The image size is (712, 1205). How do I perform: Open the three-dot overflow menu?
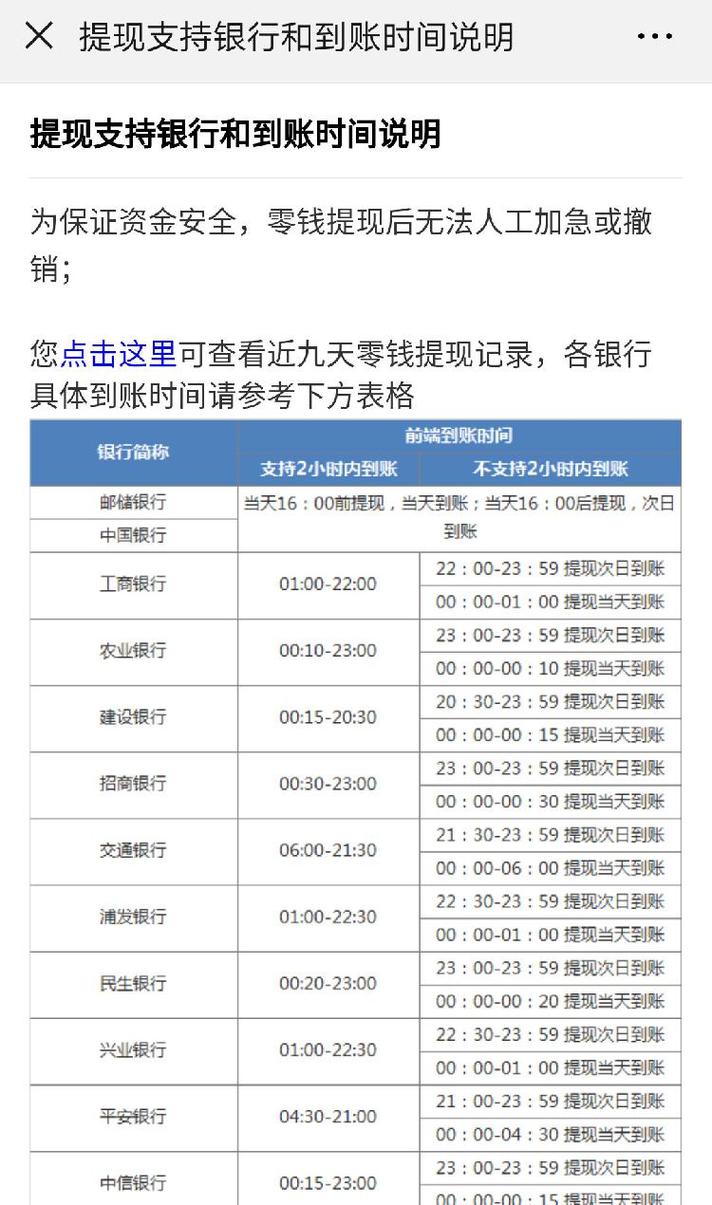click(x=654, y=37)
